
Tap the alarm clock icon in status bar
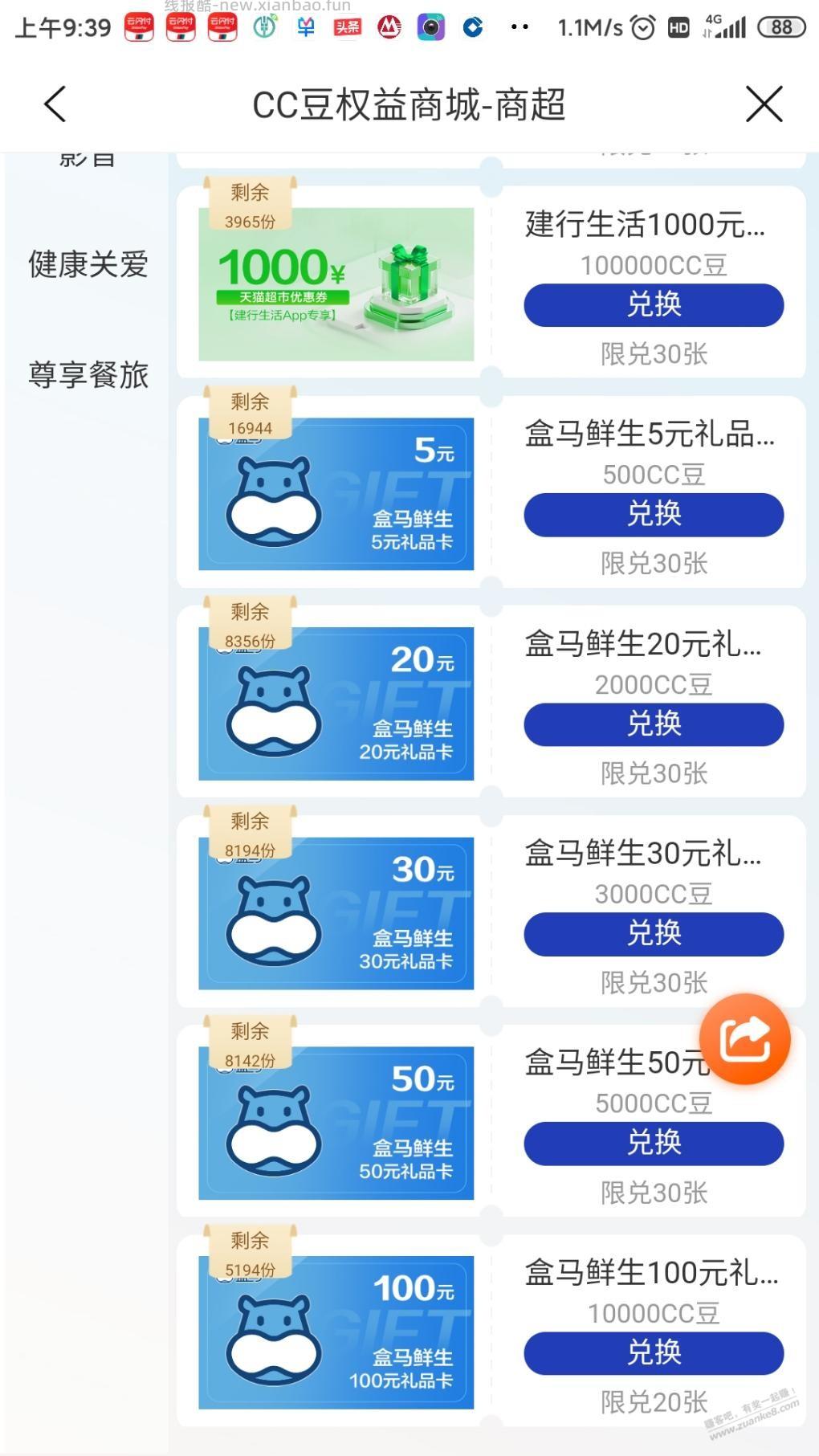(642, 27)
